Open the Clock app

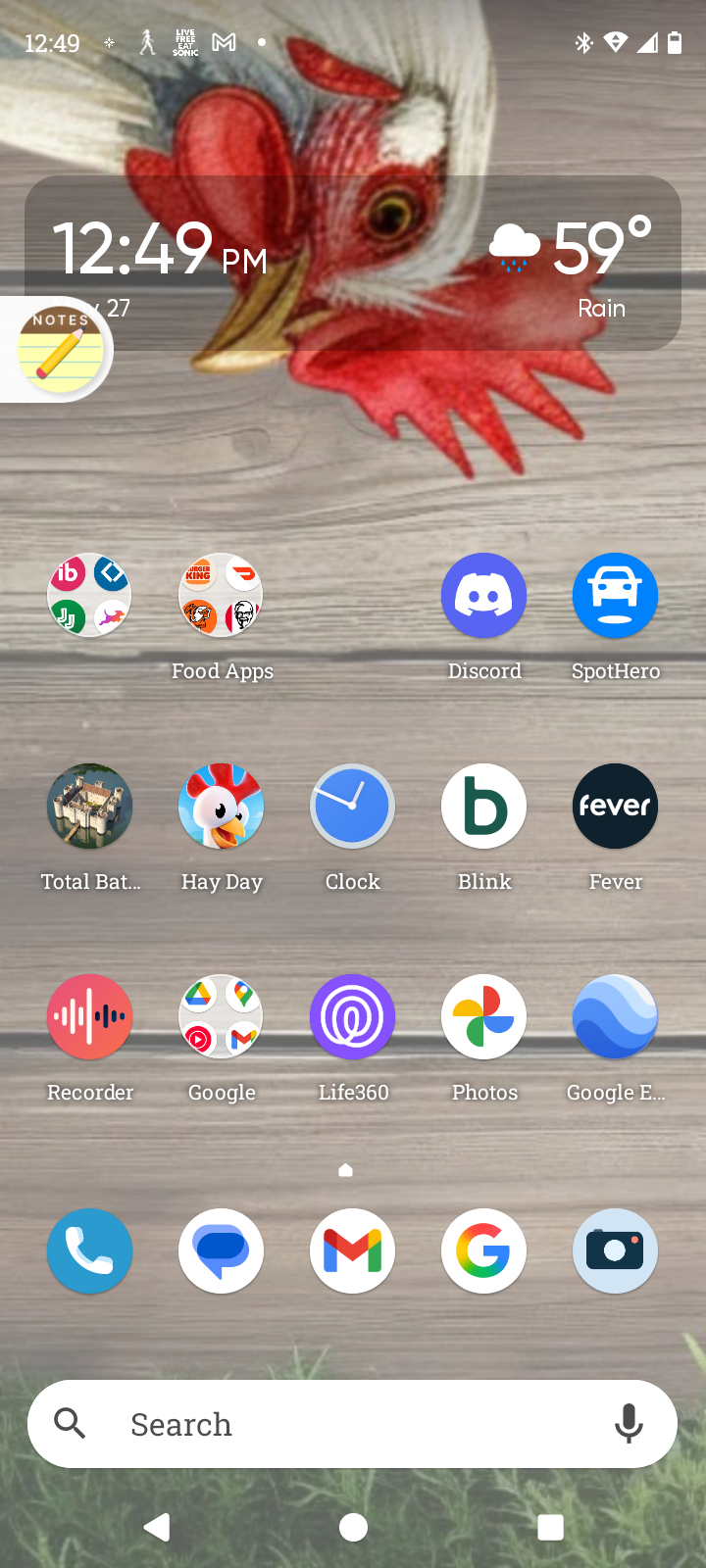[x=352, y=807]
